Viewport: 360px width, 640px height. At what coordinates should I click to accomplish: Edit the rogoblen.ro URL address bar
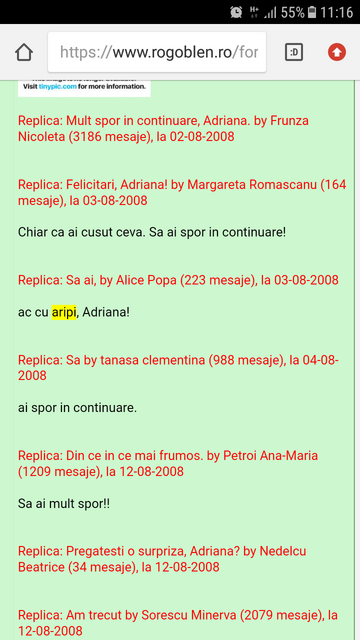(157, 52)
